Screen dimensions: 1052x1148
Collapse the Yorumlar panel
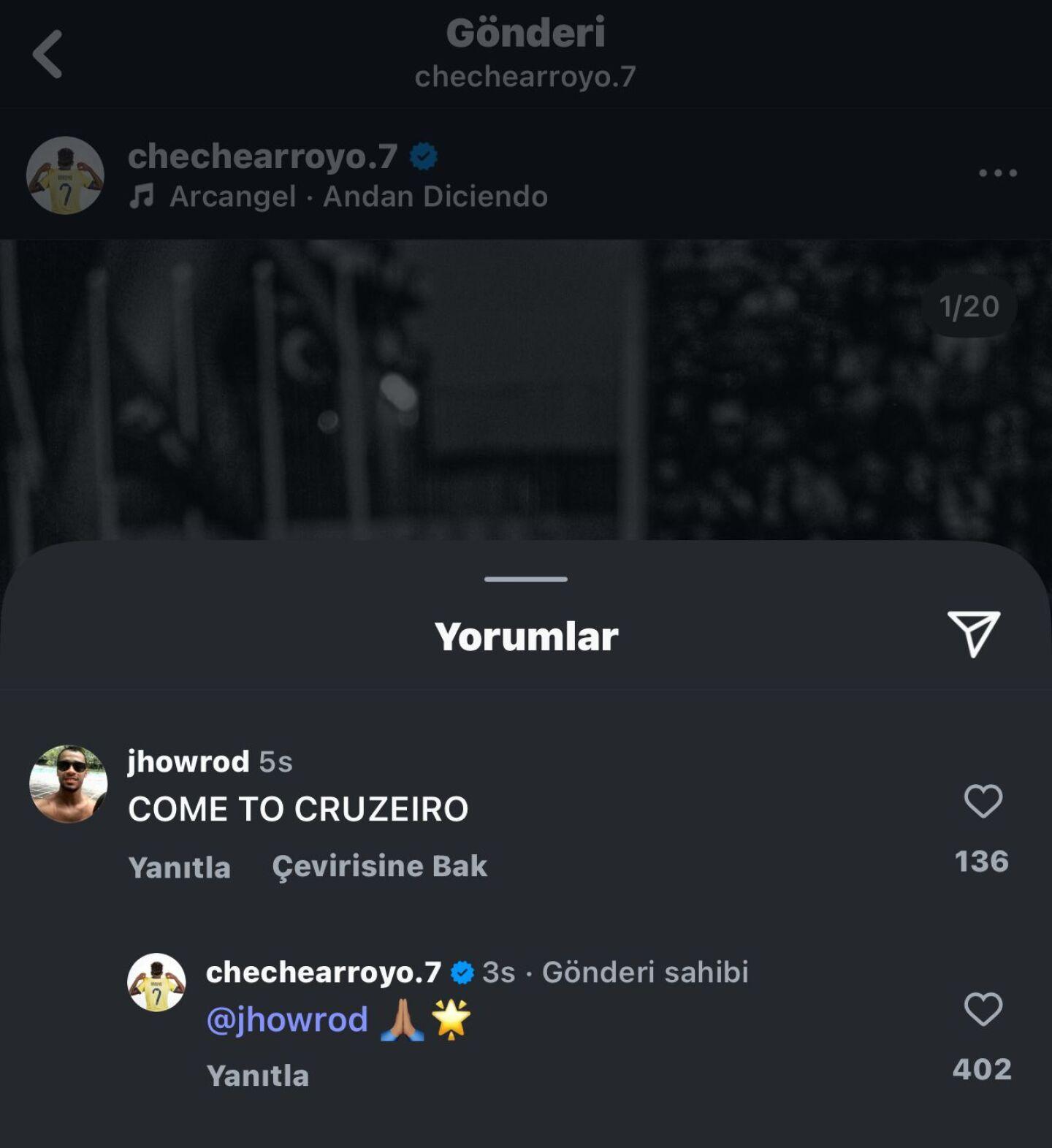click(x=525, y=579)
